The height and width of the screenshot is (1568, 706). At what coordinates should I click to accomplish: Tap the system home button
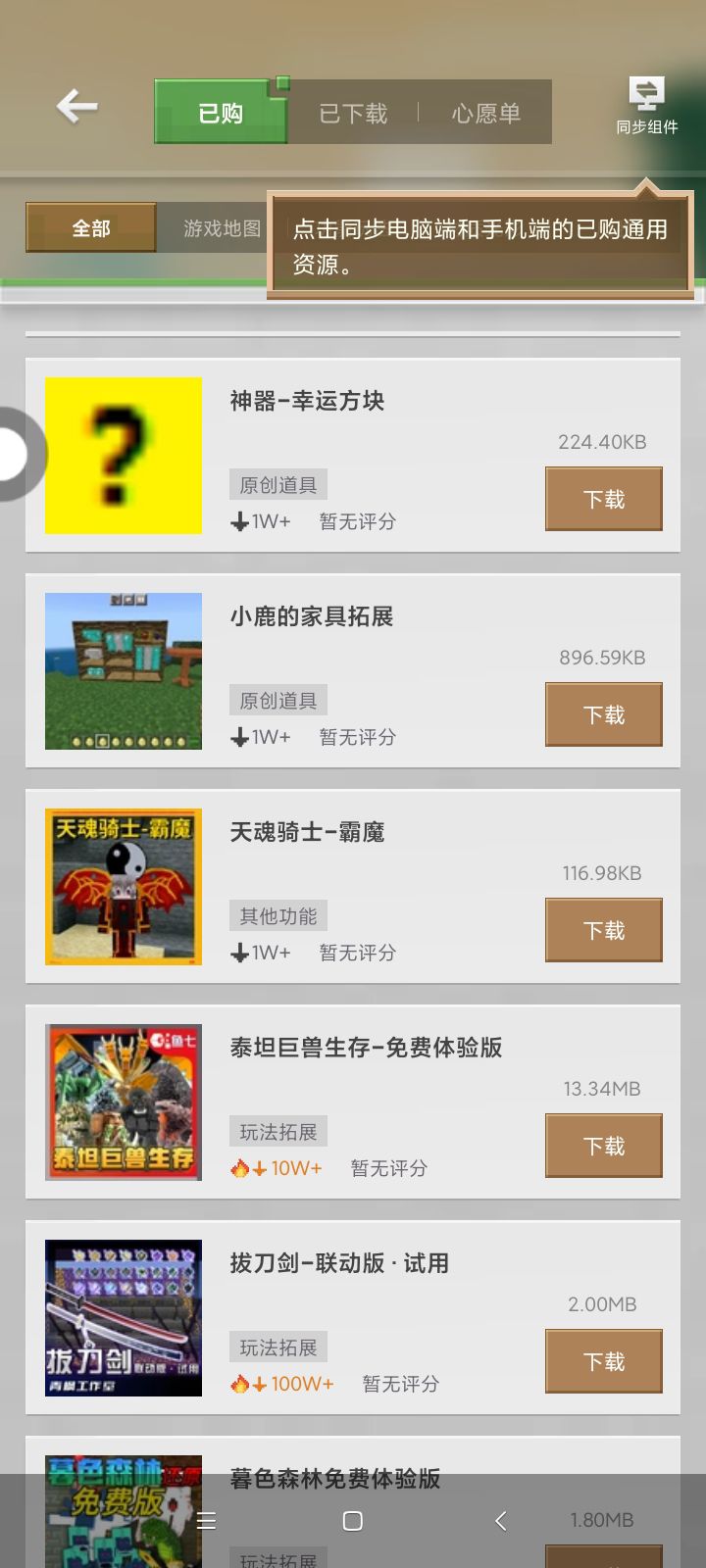tap(353, 1521)
